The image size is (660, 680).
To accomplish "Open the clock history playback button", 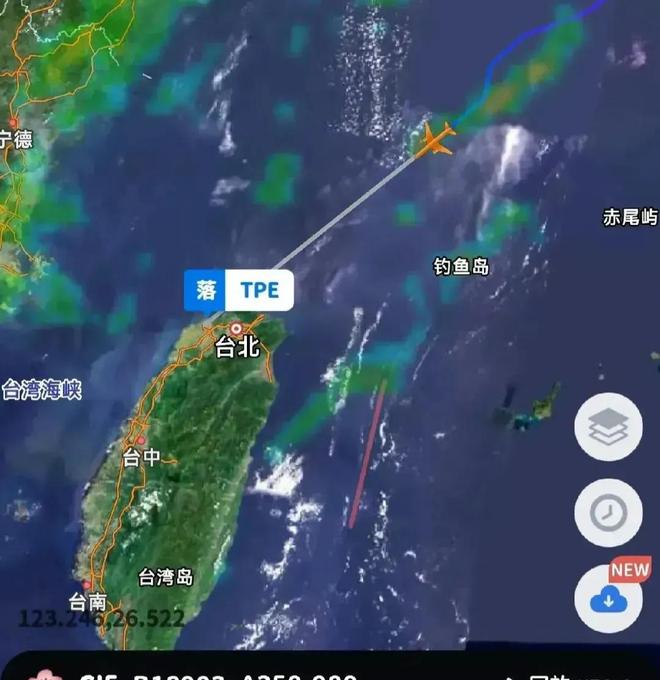I will [x=608, y=513].
